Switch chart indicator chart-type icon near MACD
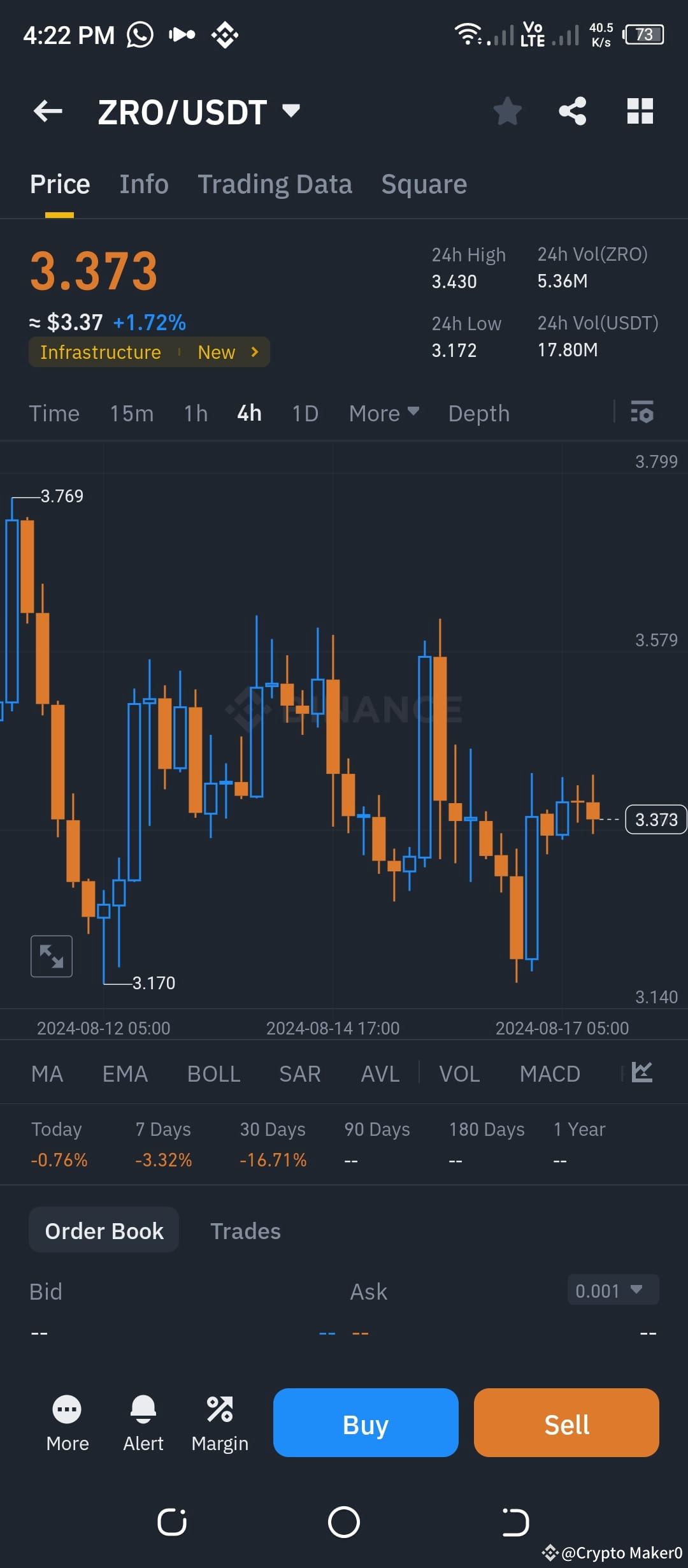This screenshot has width=688, height=1568. pyautogui.click(x=643, y=1072)
